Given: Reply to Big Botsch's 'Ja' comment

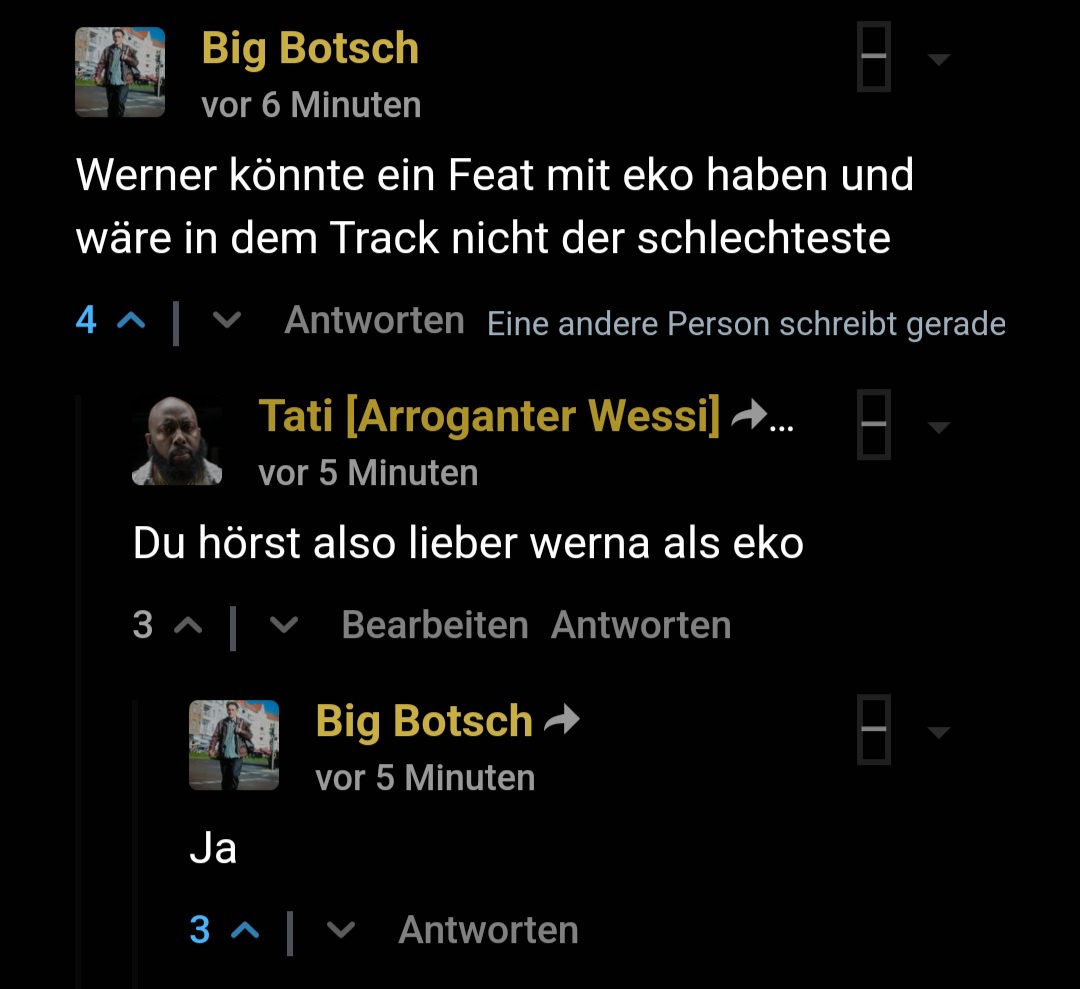Looking at the screenshot, I should click(x=488, y=930).
